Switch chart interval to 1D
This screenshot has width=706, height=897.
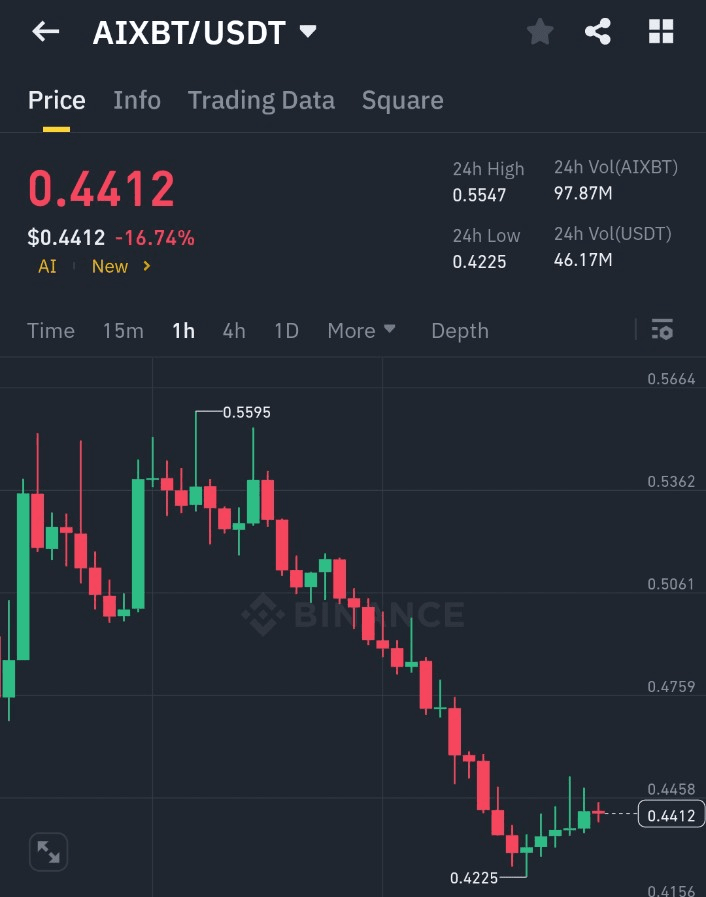coord(286,330)
